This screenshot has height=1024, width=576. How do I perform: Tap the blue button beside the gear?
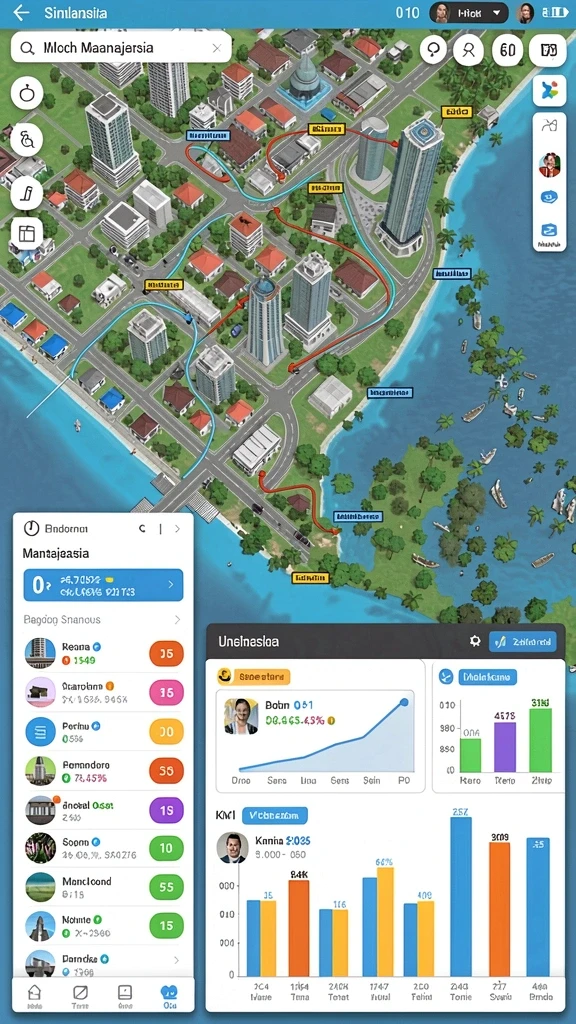522,641
